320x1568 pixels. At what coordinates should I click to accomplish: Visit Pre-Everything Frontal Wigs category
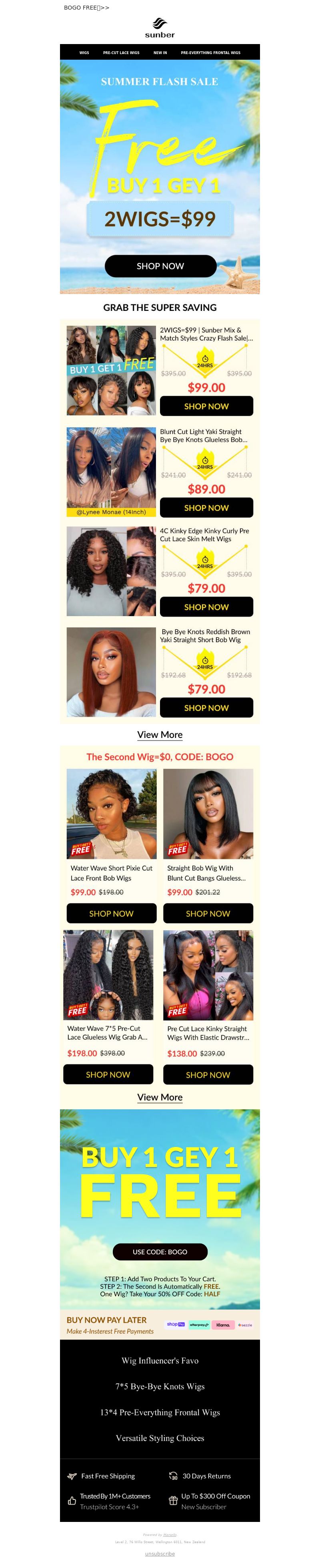210,52
